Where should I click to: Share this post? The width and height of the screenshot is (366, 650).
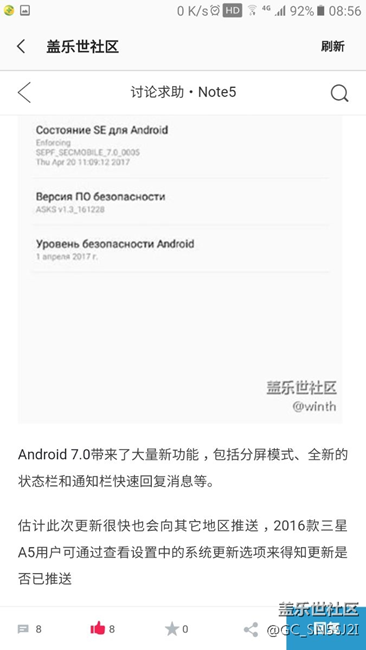(x=251, y=629)
